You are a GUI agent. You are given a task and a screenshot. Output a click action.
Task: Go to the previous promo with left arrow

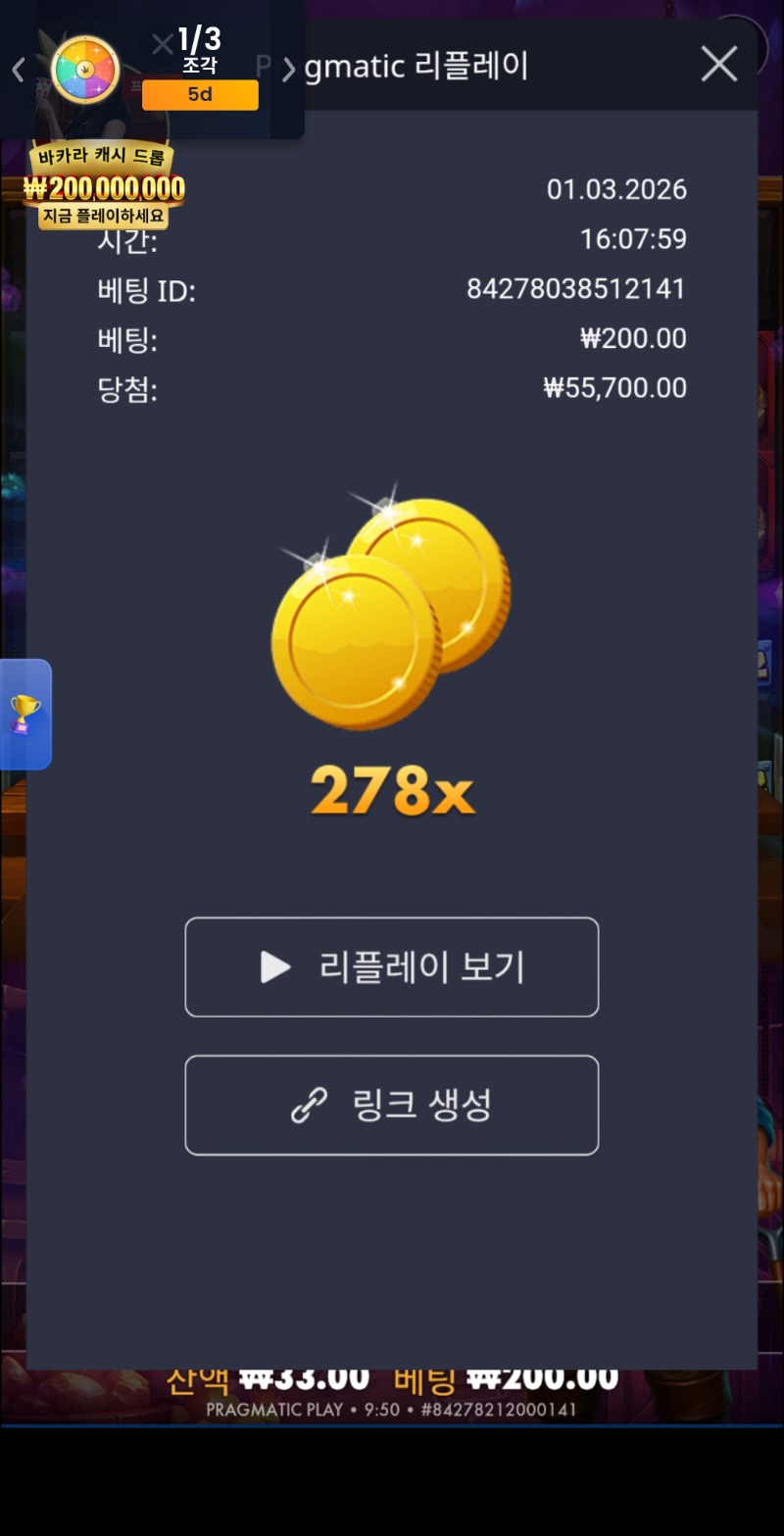18,70
